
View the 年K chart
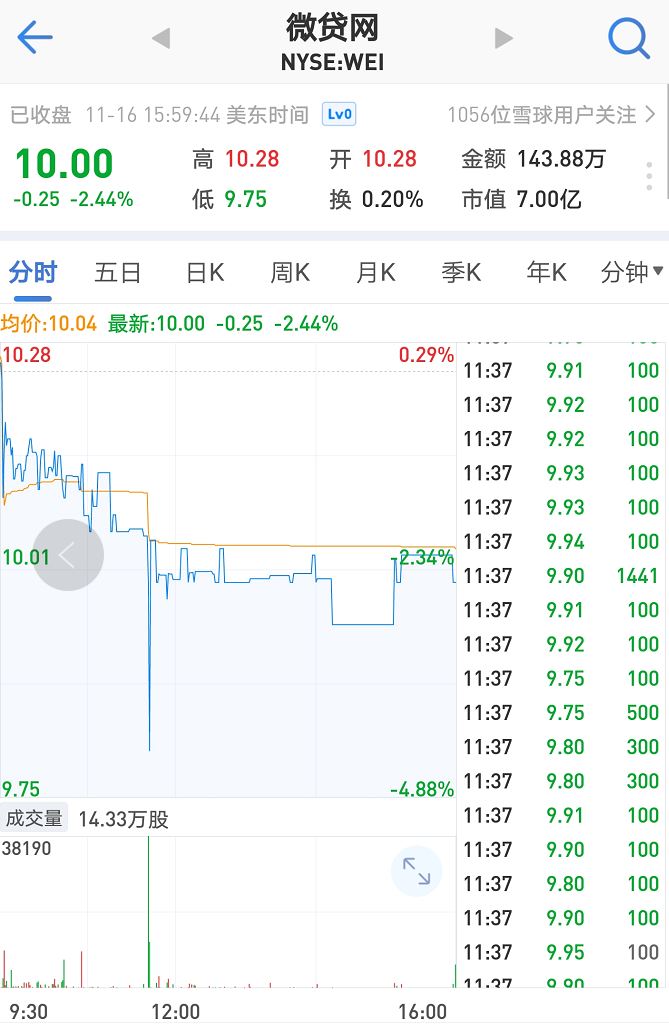coord(547,272)
